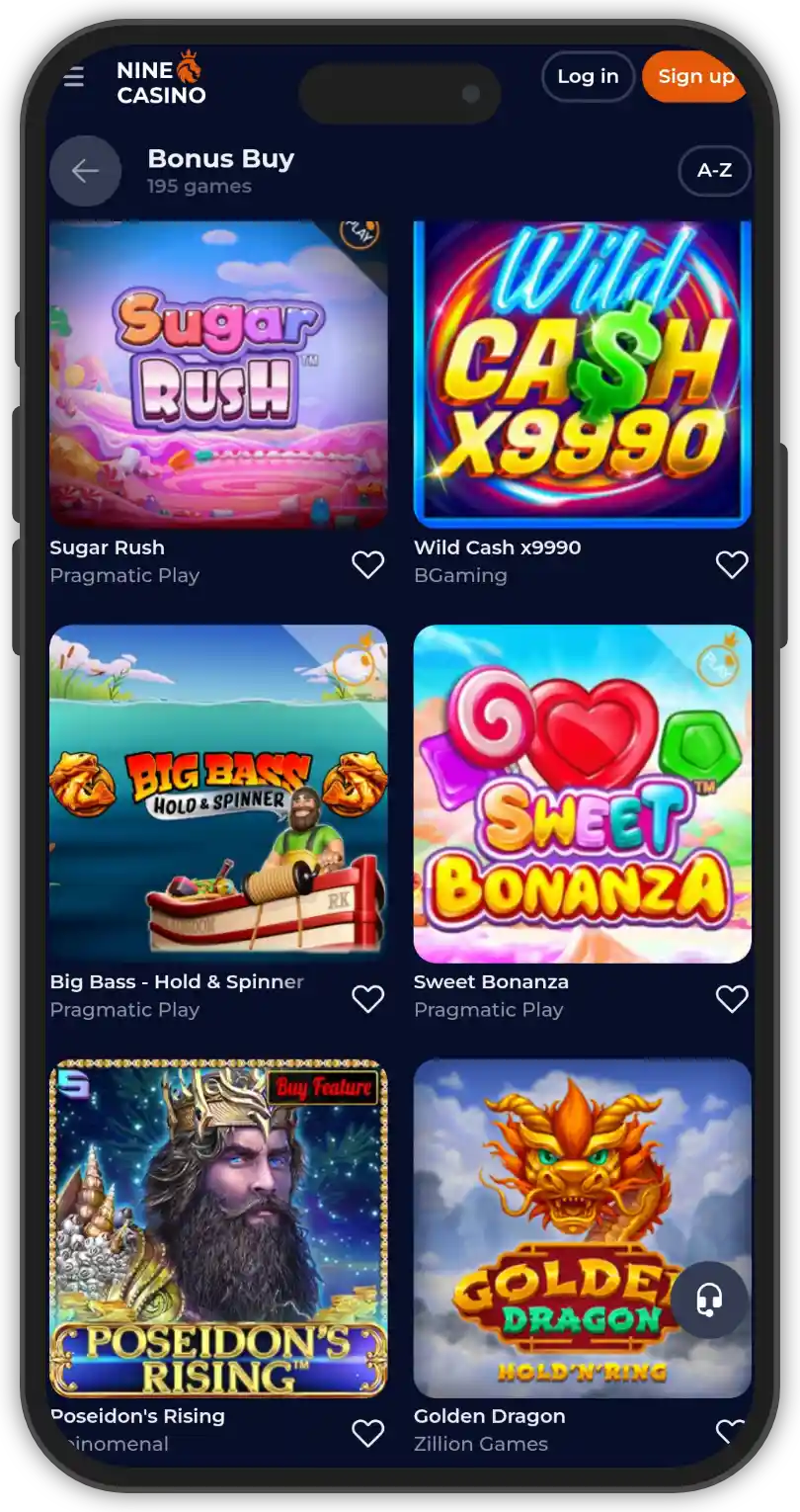Play the Sweet Bonanza game
Screen dimensions: 800x1512
[582, 794]
